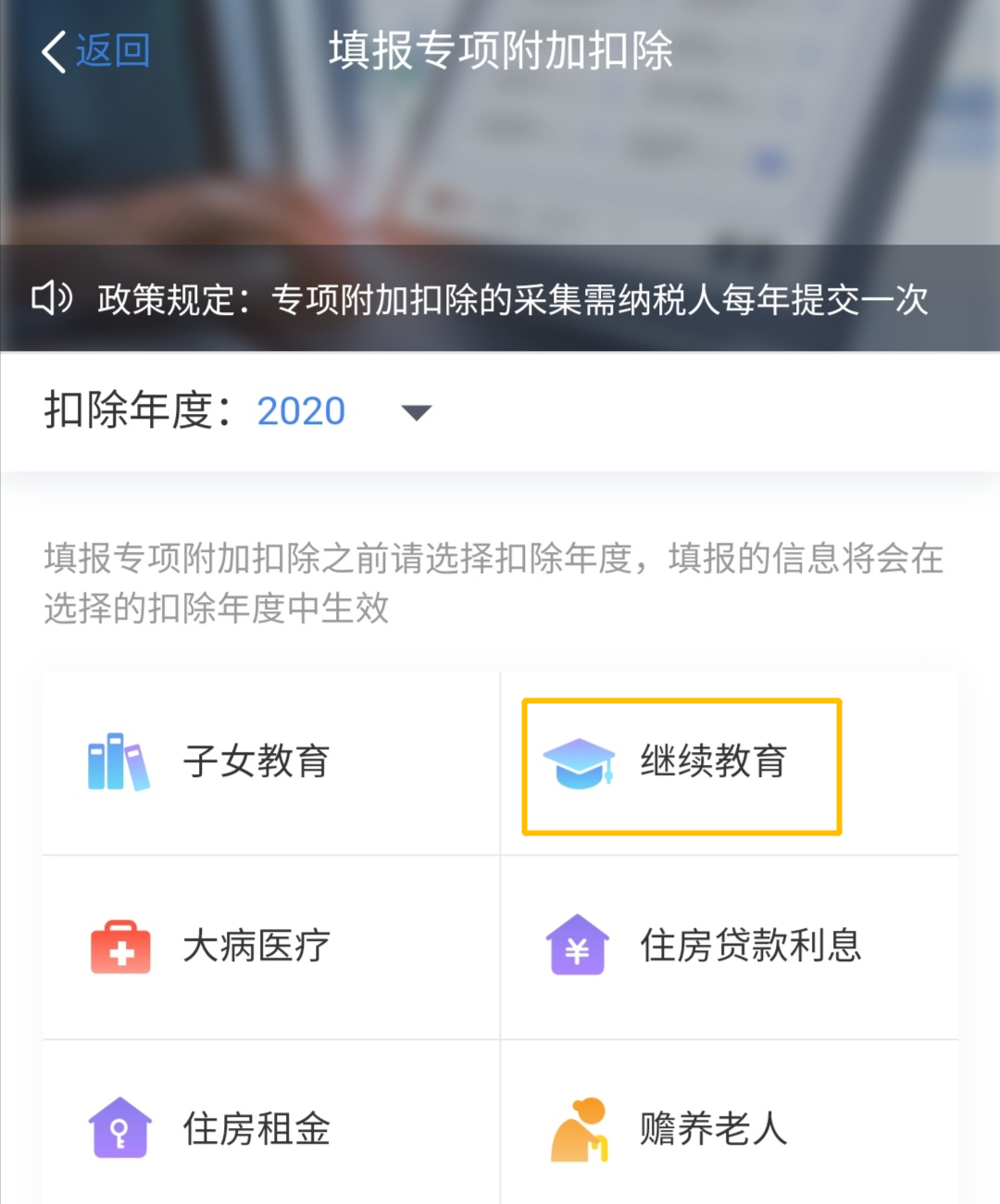Image resolution: width=1000 pixels, height=1204 pixels.
Task: Go back via 返回
Action: click(x=96, y=51)
